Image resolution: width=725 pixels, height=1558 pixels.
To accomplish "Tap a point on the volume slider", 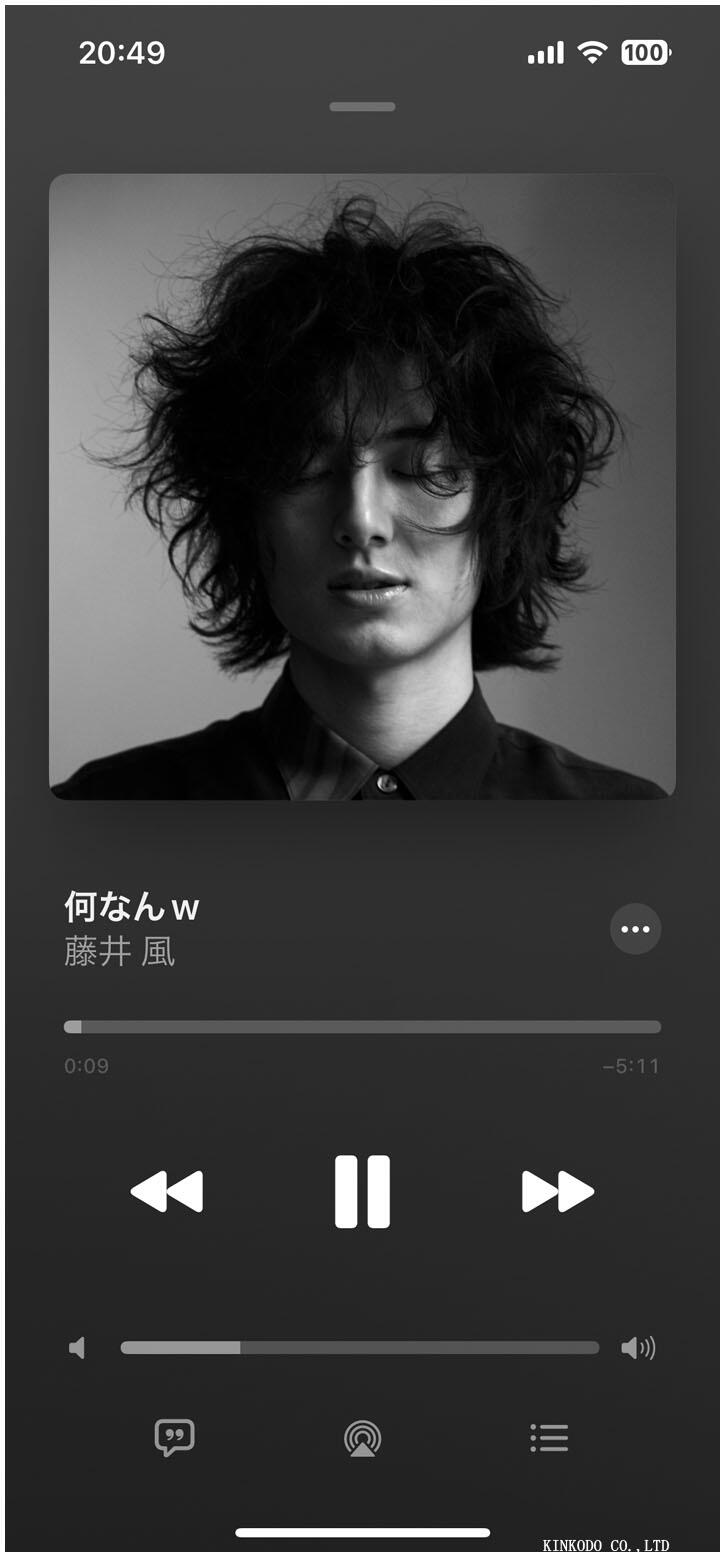I will (x=360, y=1348).
